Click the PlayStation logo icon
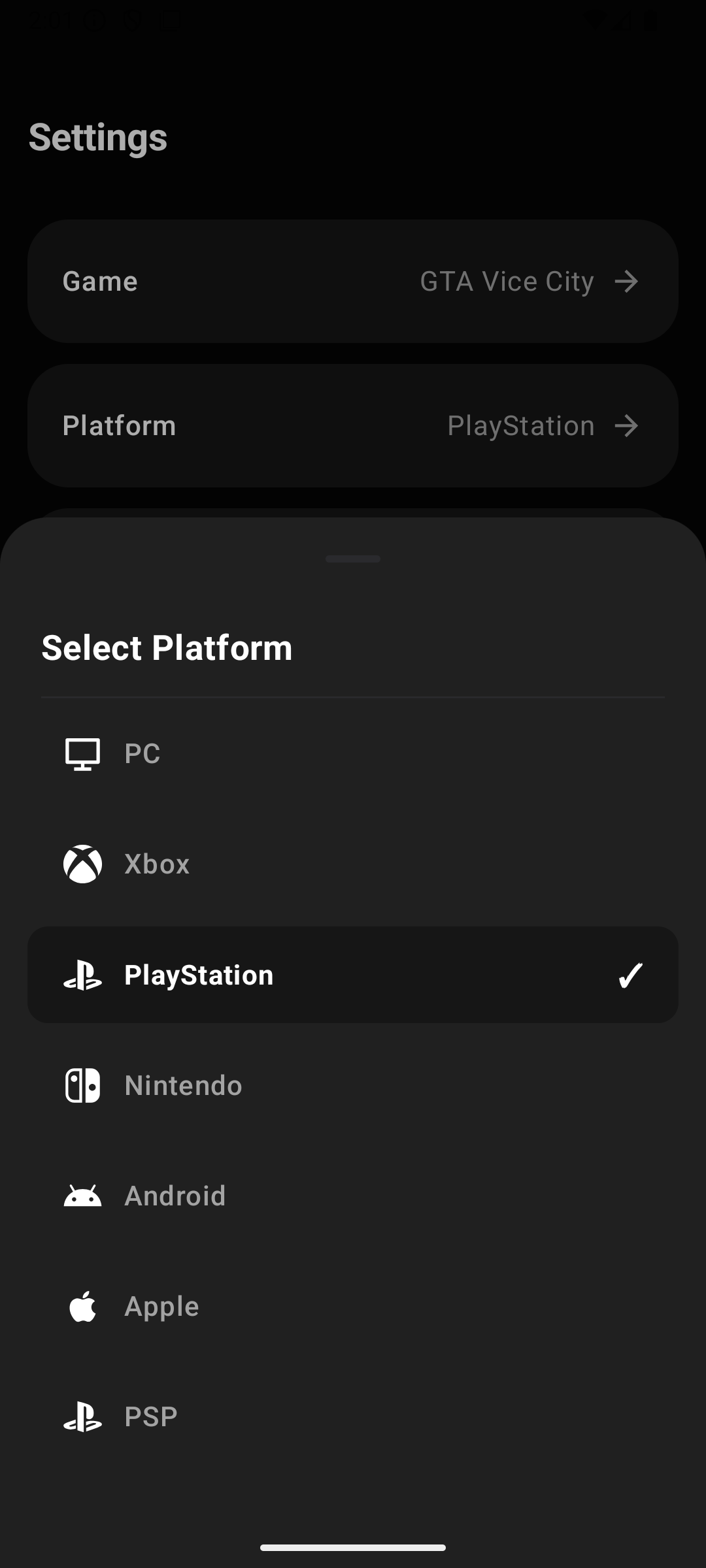 tap(82, 975)
